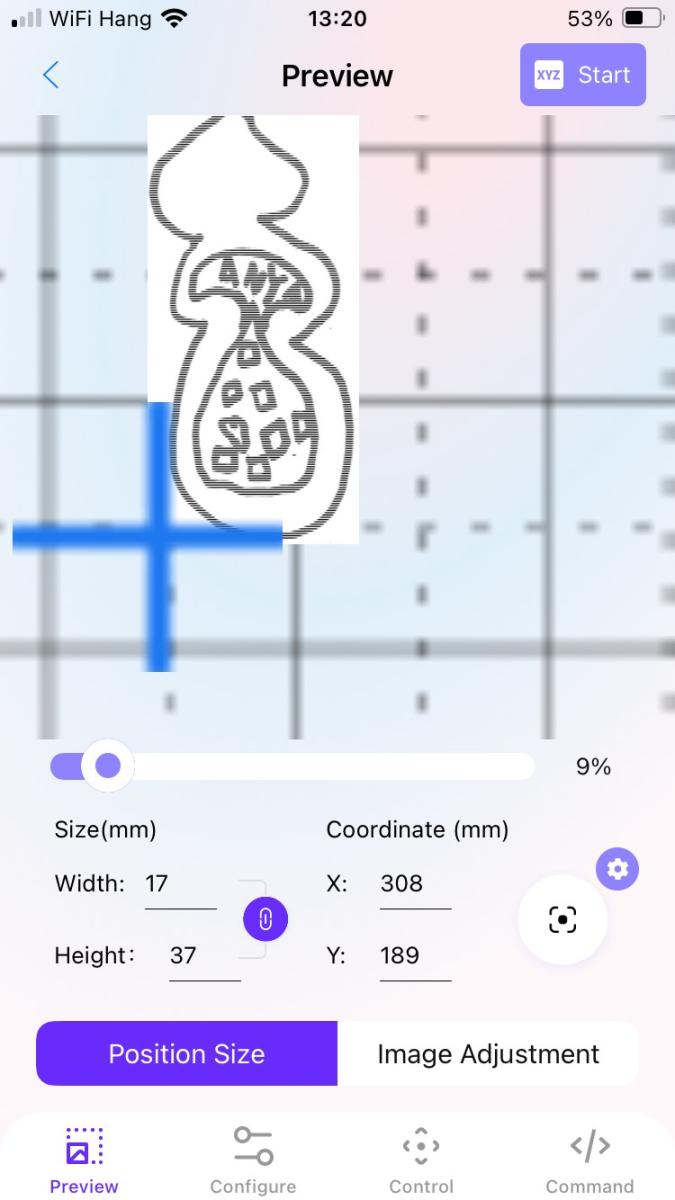Screen dimensions: 675x1200
Task: Switch to Image Adjustment
Action: [x=488, y=1054]
